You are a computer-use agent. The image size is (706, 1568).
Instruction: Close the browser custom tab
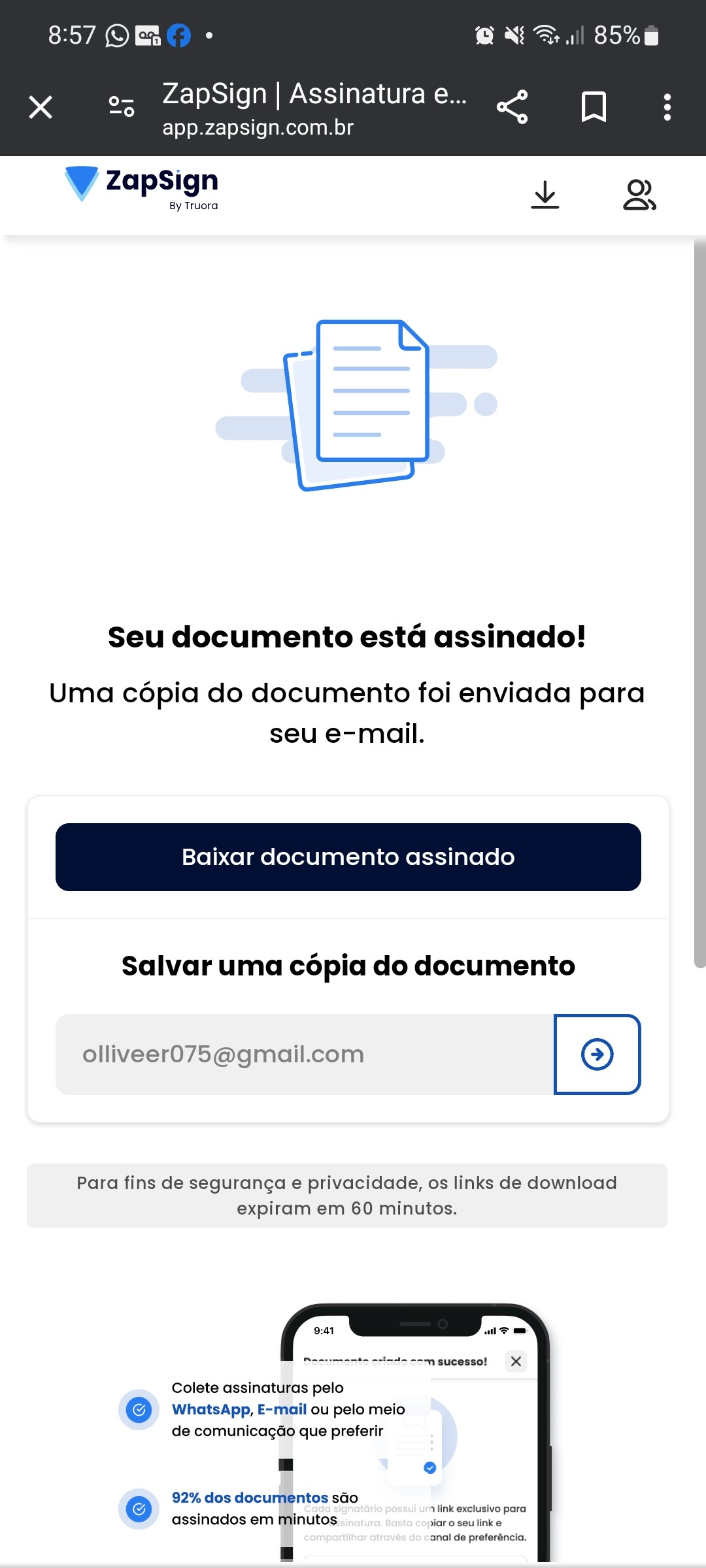pos(41,107)
